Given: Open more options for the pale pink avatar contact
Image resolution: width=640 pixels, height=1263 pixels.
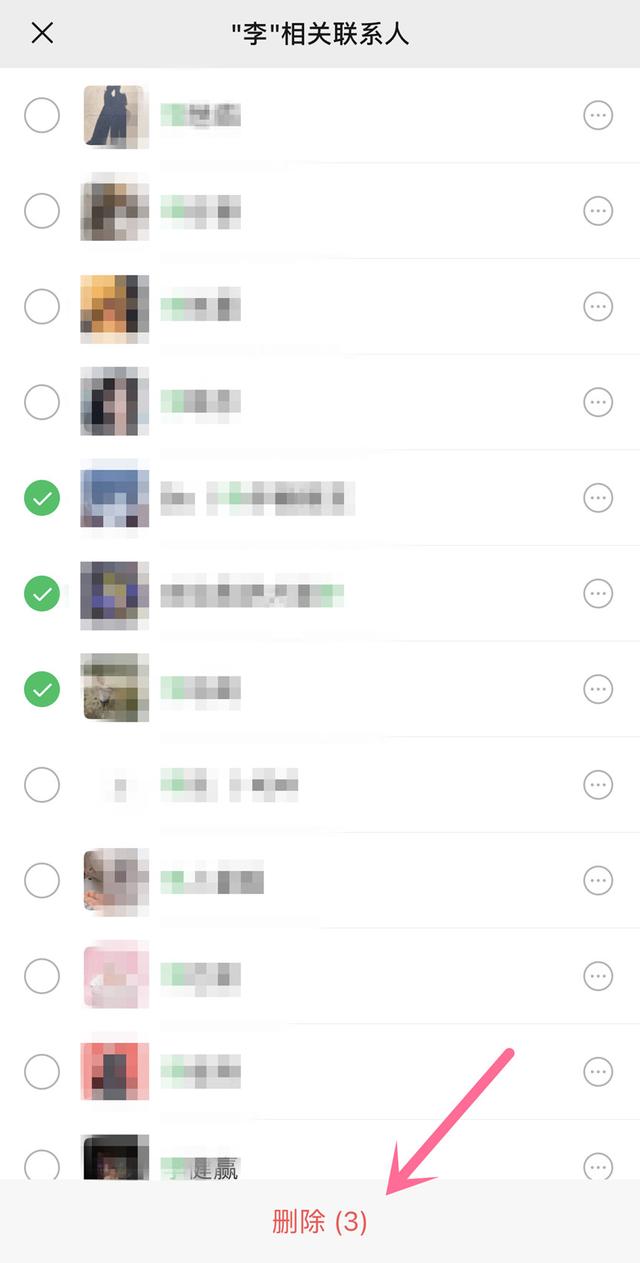Looking at the screenshot, I should click(598, 976).
